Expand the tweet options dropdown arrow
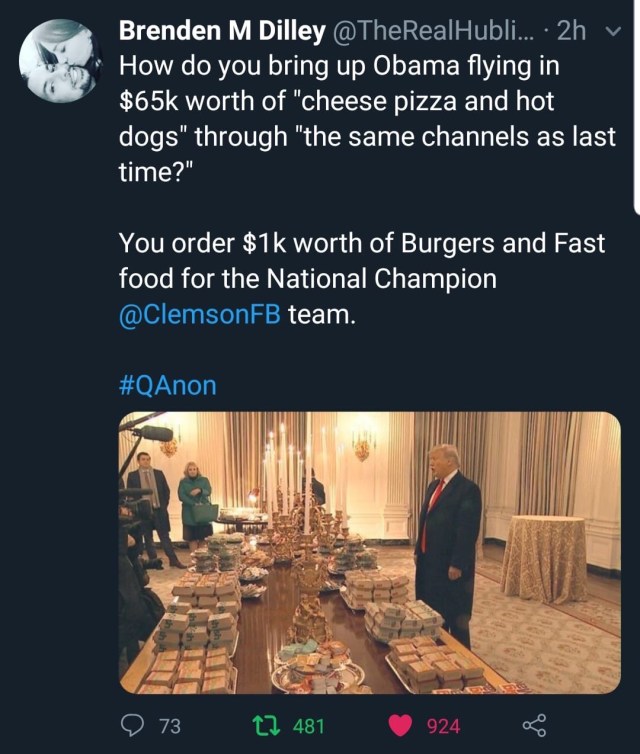640x754 pixels. 614,31
